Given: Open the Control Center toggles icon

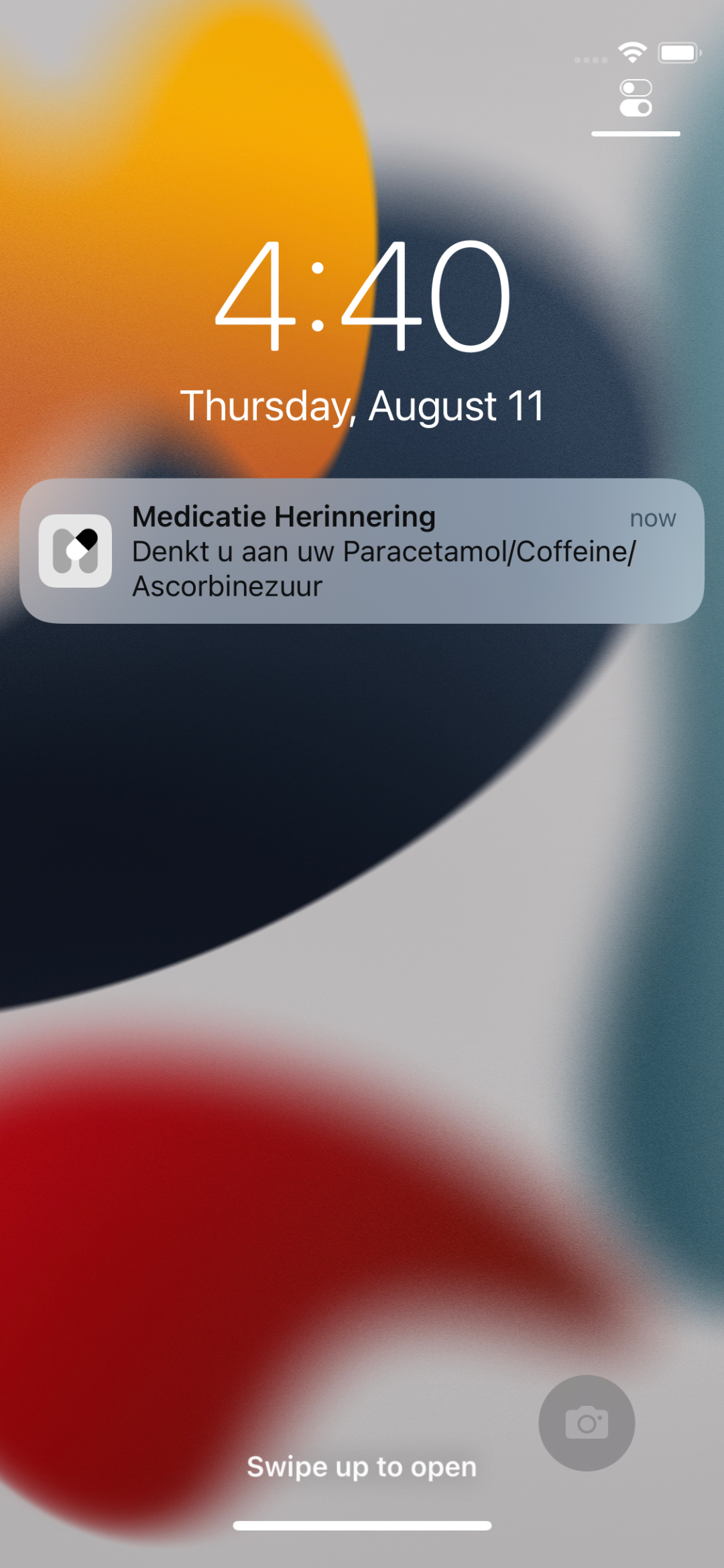Looking at the screenshot, I should click(636, 98).
